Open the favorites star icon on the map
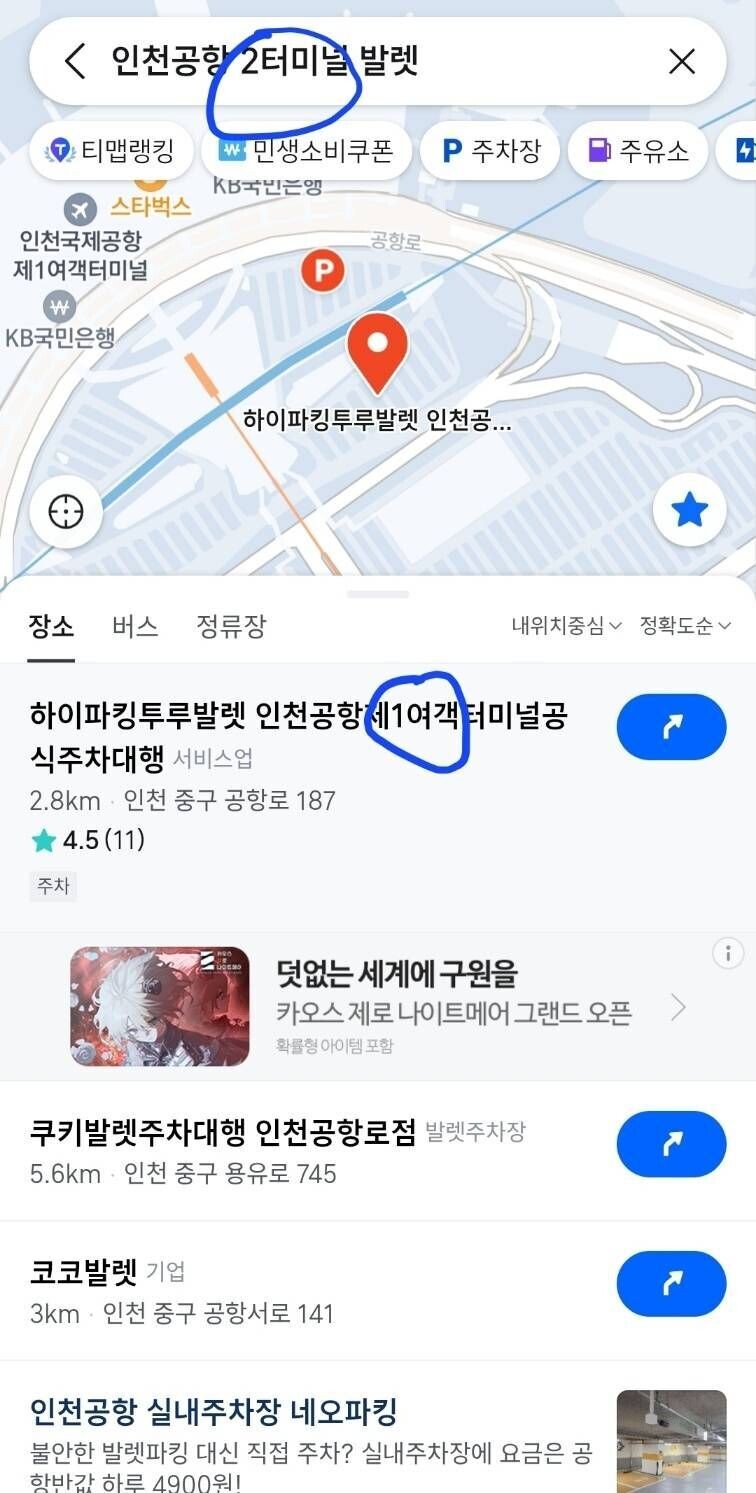Image resolution: width=756 pixels, height=1493 pixels. point(689,509)
